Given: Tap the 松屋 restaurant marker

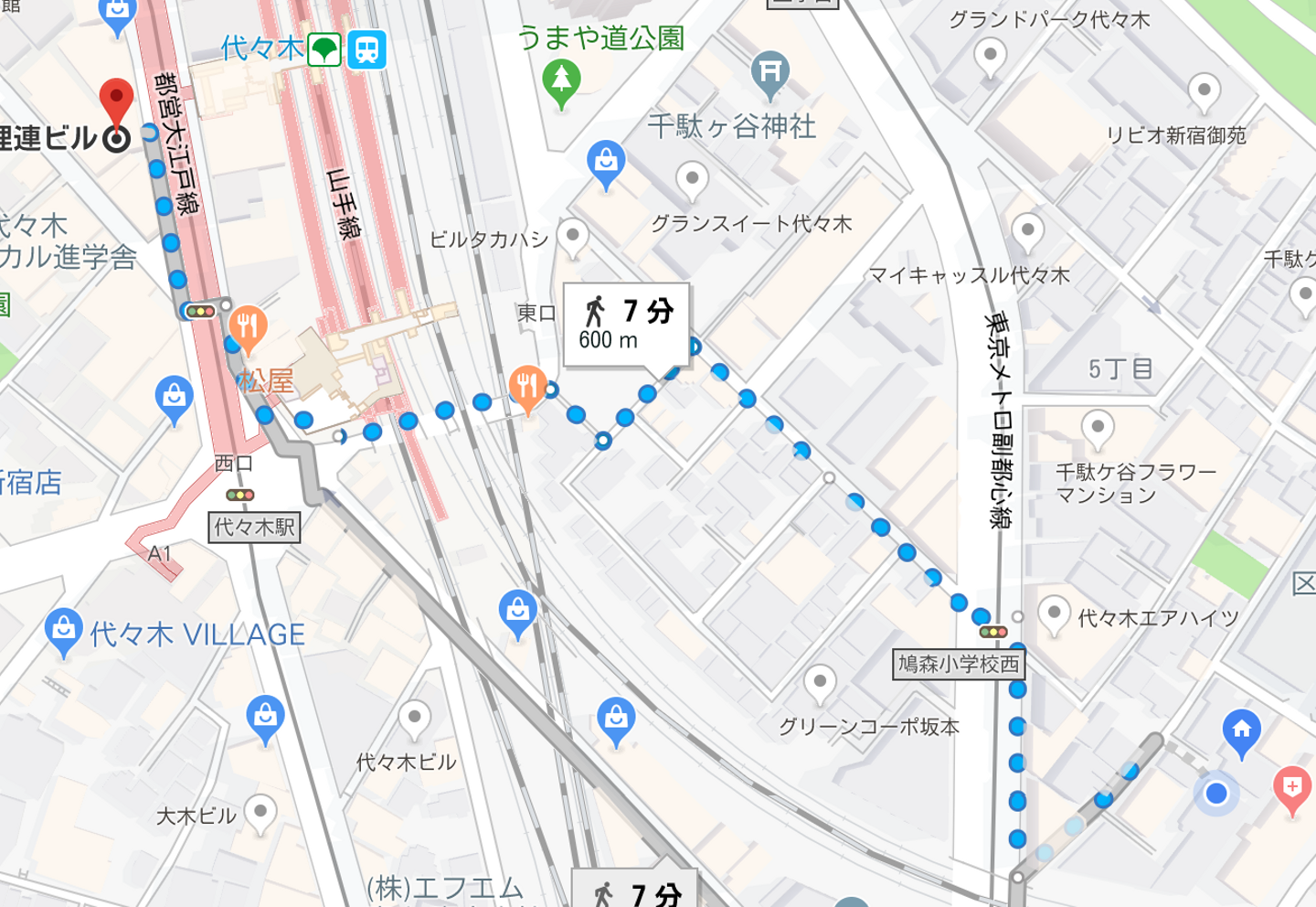Looking at the screenshot, I should [247, 326].
